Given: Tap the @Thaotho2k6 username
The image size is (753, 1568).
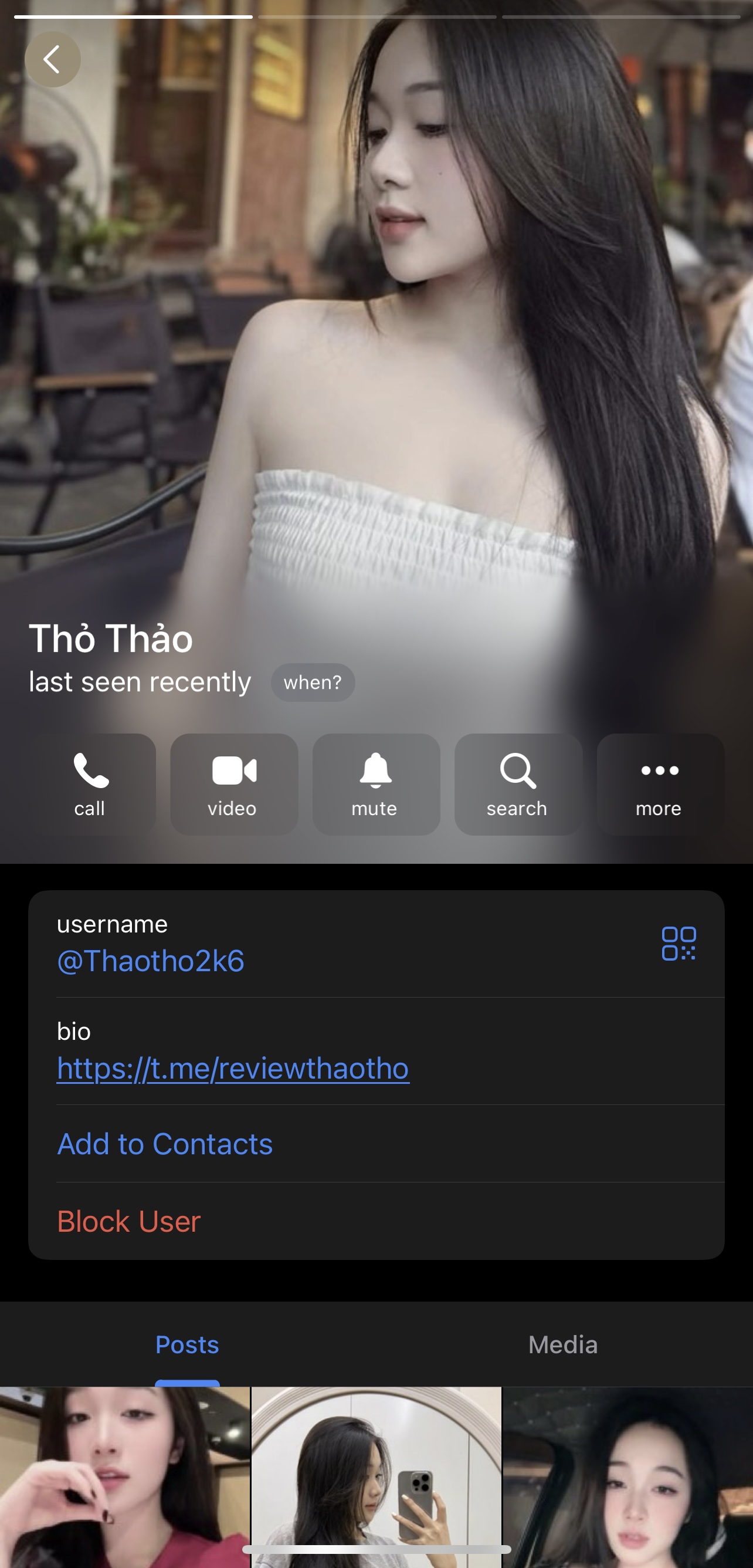Looking at the screenshot, I should (150, 961).
